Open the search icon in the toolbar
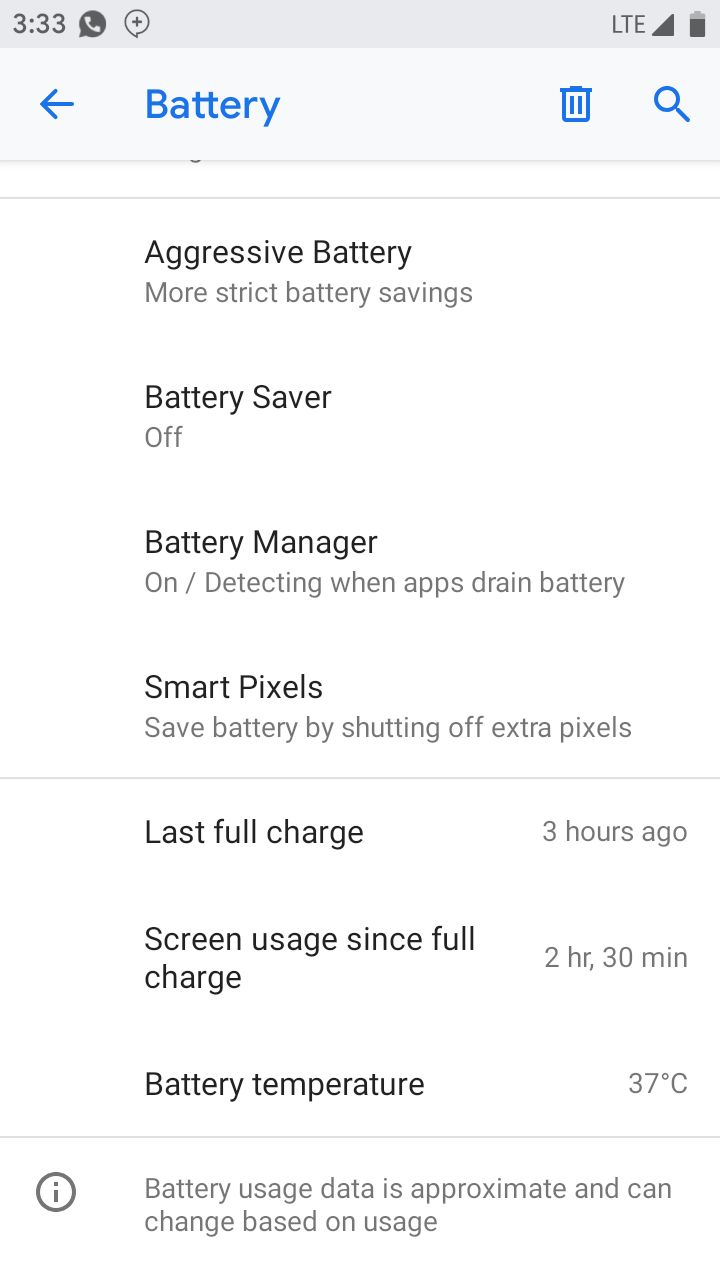 (672, 104)
